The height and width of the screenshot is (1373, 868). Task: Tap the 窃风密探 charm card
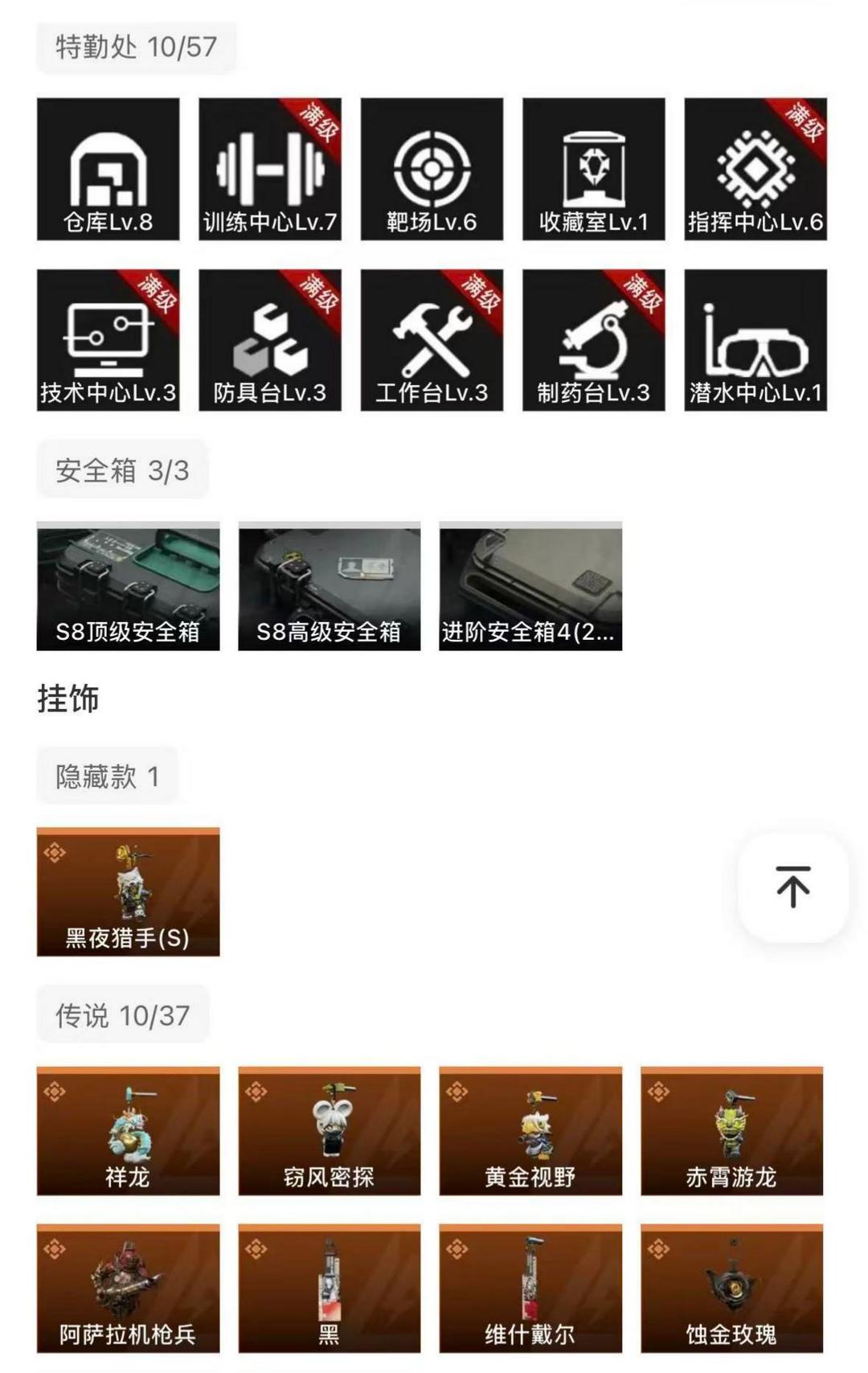330,1131
